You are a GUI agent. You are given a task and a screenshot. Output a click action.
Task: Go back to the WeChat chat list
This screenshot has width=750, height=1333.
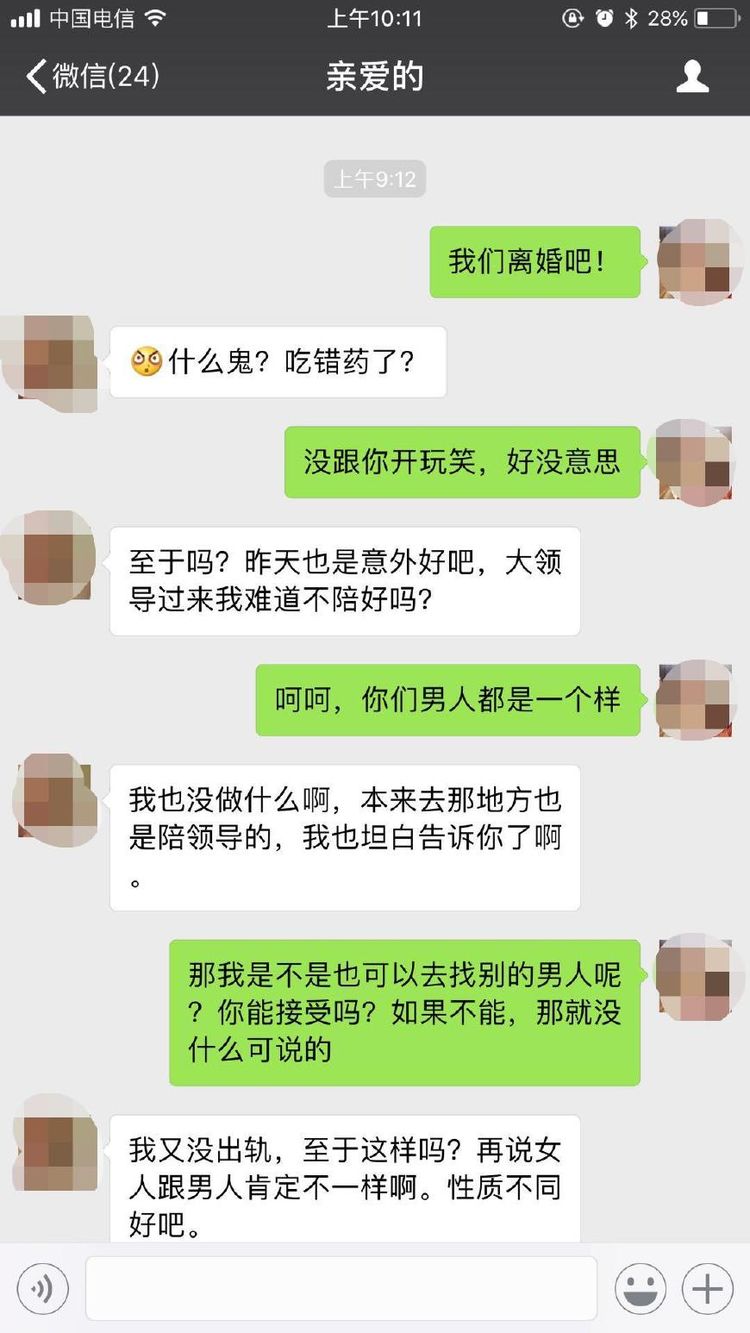click(x=90, y=76)
